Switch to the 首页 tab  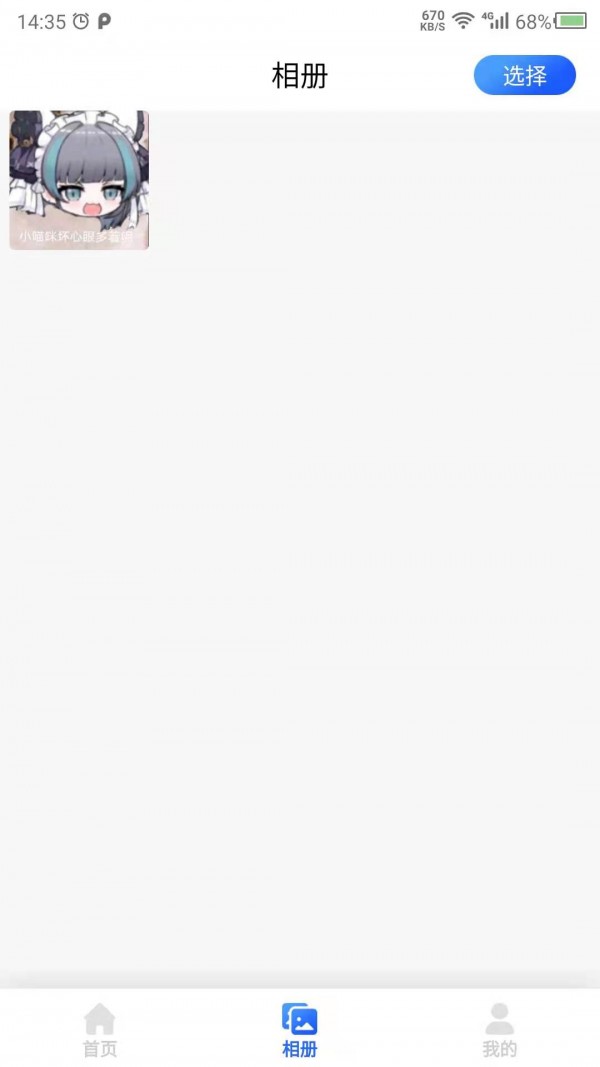coord(99,1031)
